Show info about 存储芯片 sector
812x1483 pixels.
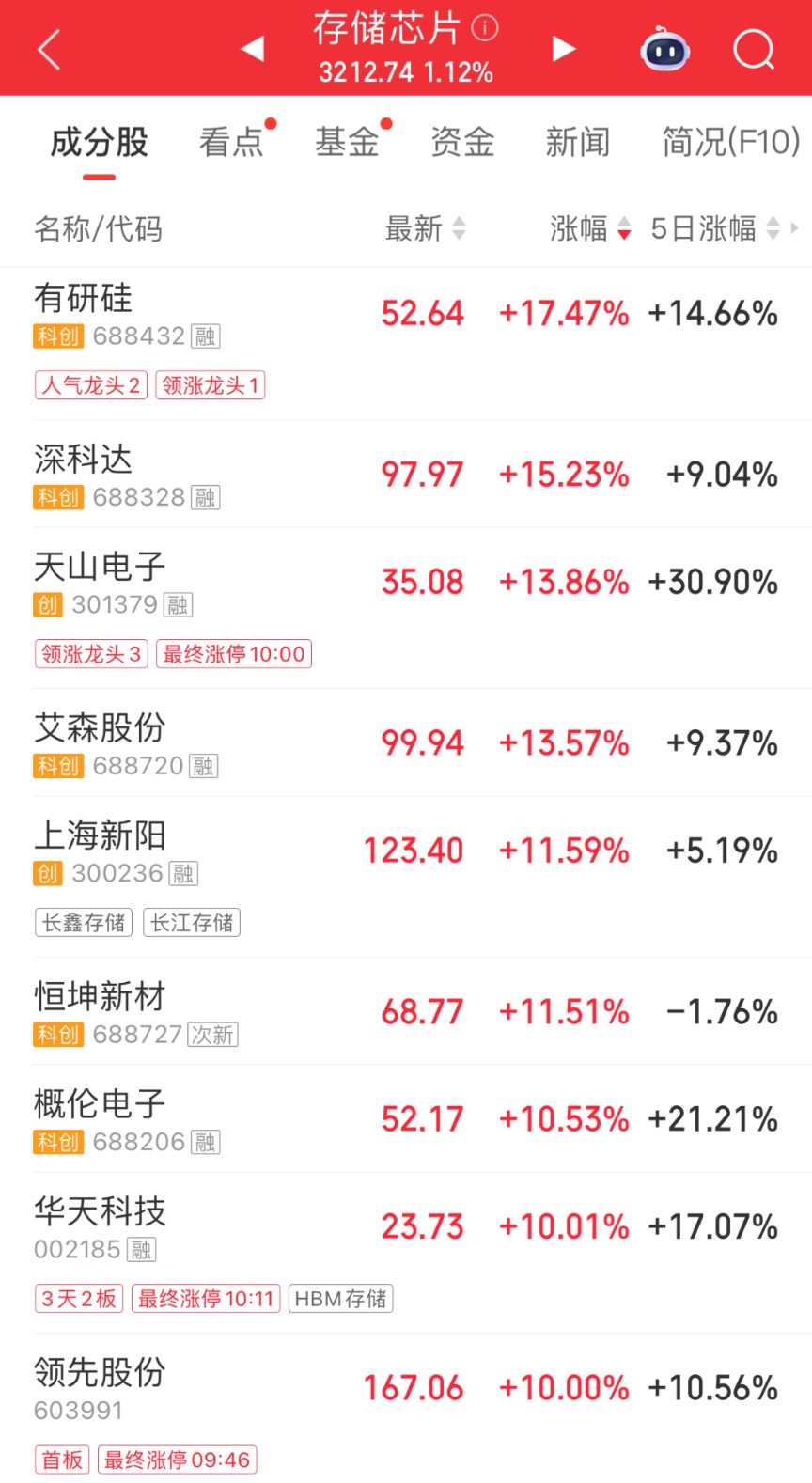click(x=485, y=27)
